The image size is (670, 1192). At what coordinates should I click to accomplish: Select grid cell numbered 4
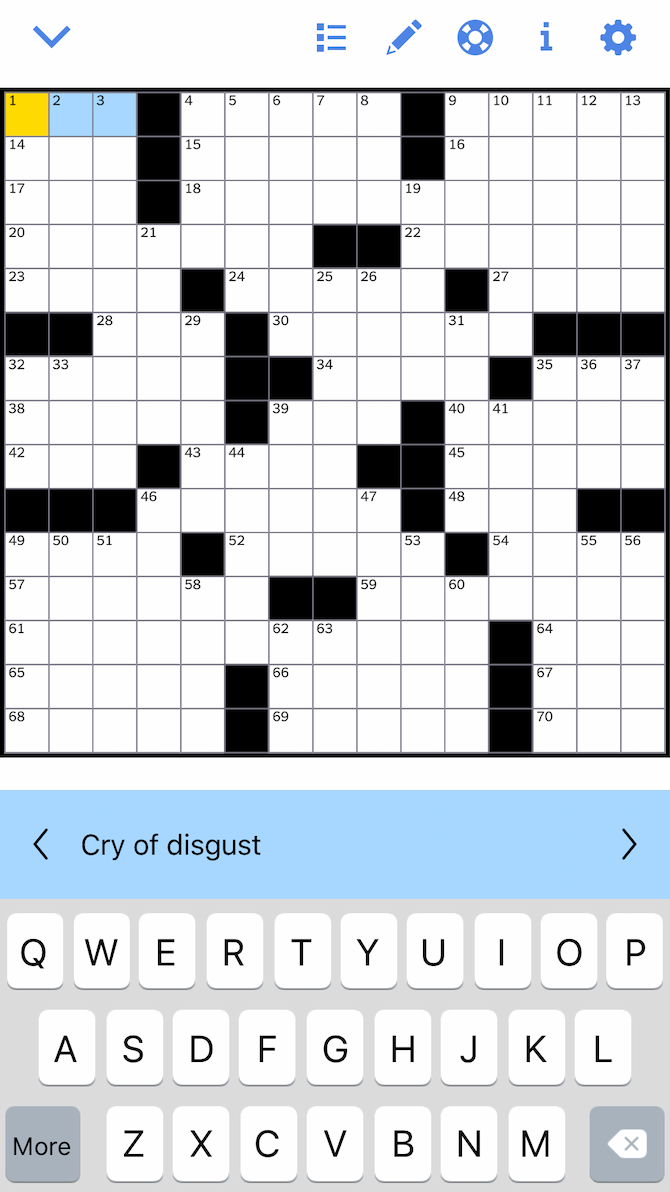point(203,114)
